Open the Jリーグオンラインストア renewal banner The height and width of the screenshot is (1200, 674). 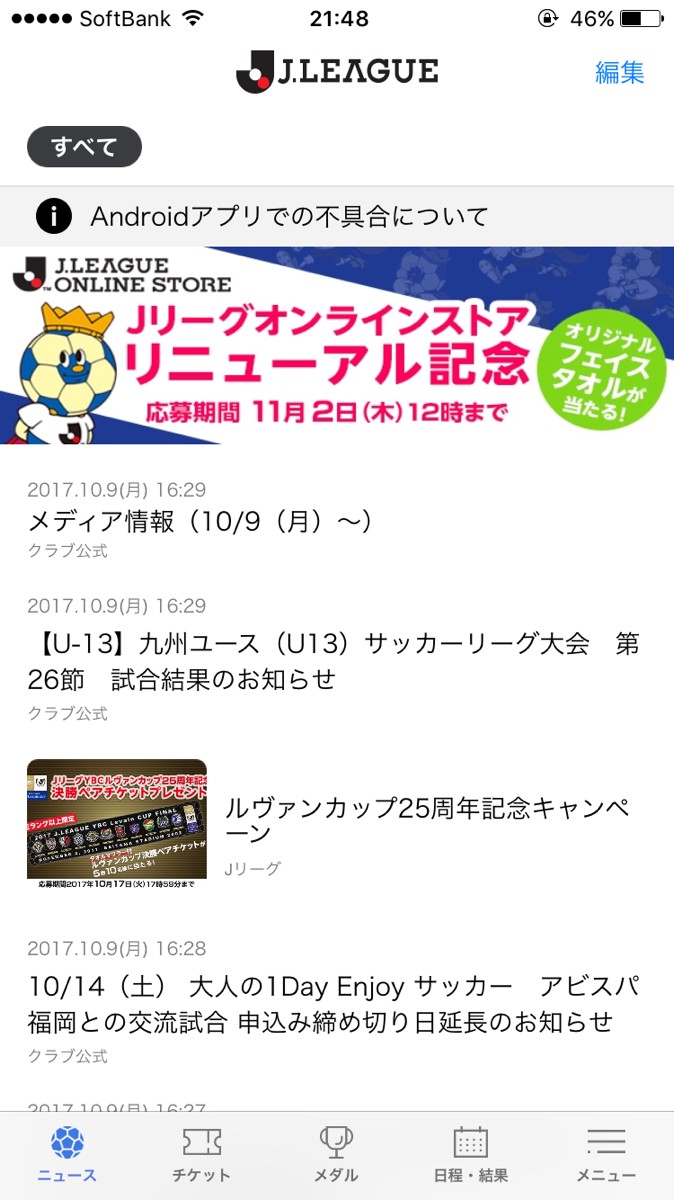point(337,346)
